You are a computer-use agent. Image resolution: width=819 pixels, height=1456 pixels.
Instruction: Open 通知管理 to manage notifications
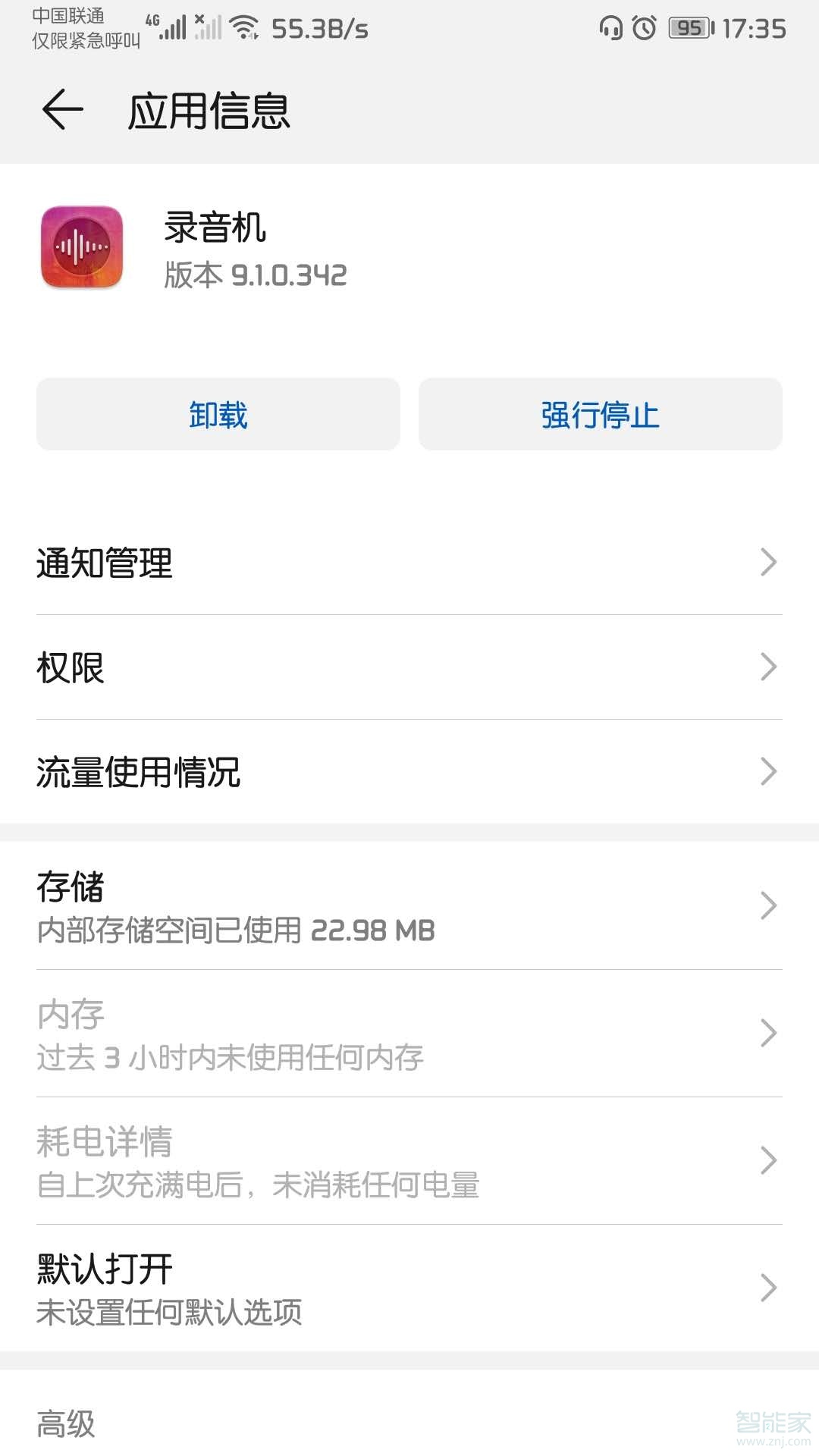409,563
